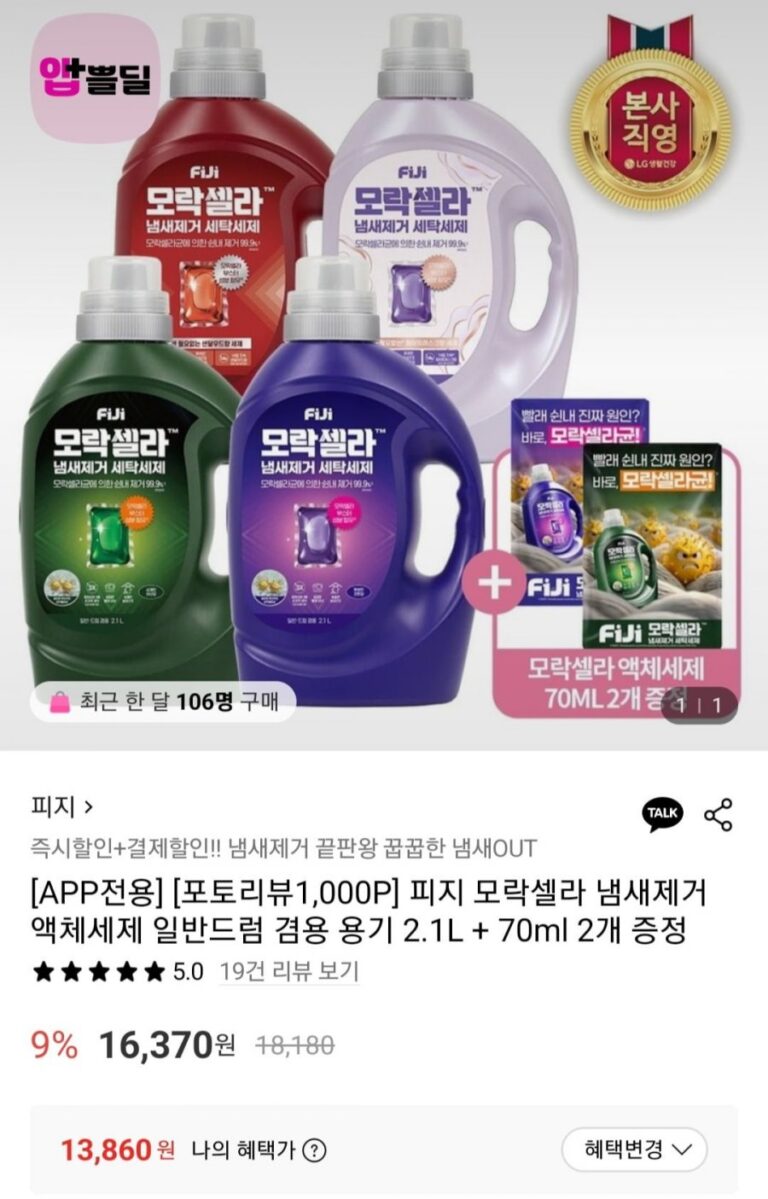The width and height of the screenshot is (768, 1199).
Task: Open 나의 혜택가 help info icon
Action: [x=314, y=1150]
